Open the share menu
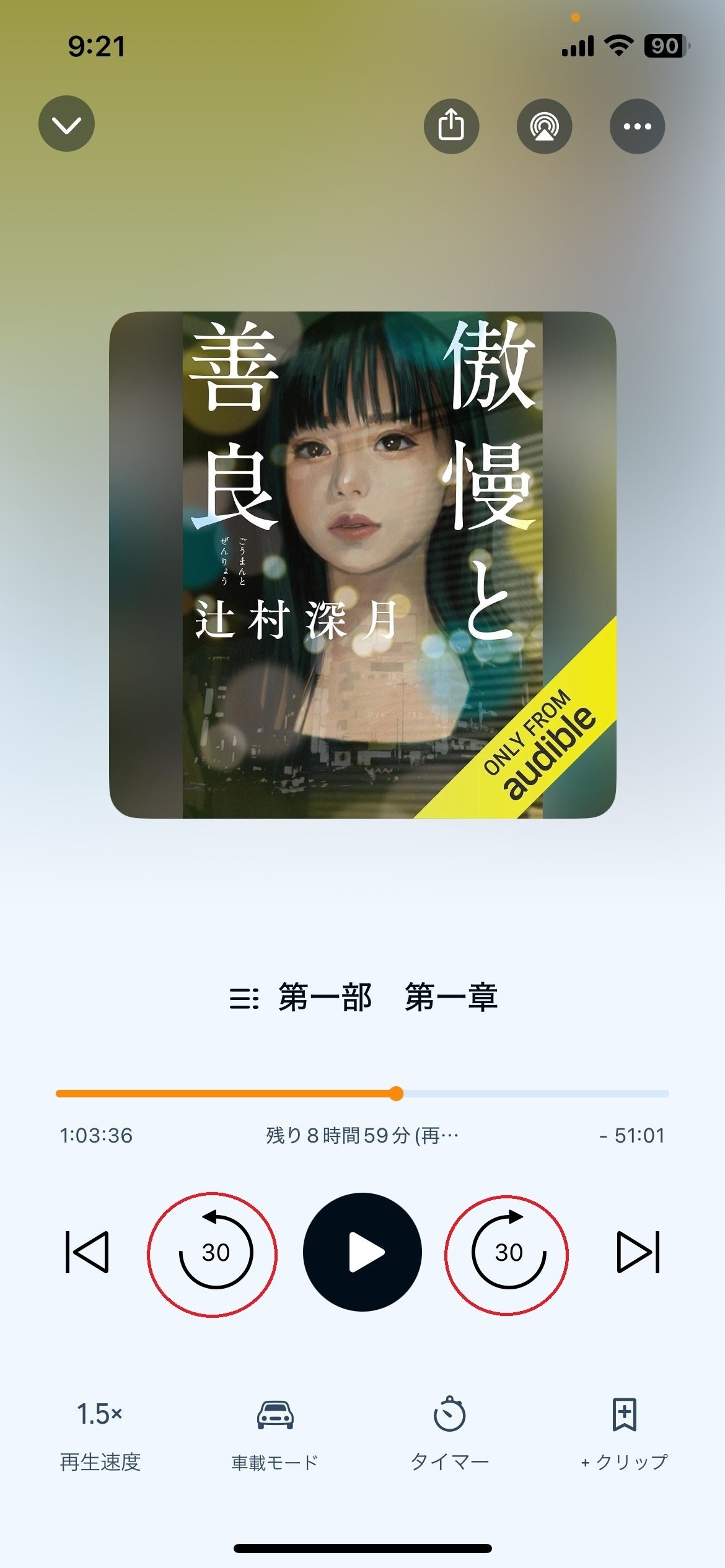The height and width of the screenshot is (1568, 725). [x=452, y=125]
